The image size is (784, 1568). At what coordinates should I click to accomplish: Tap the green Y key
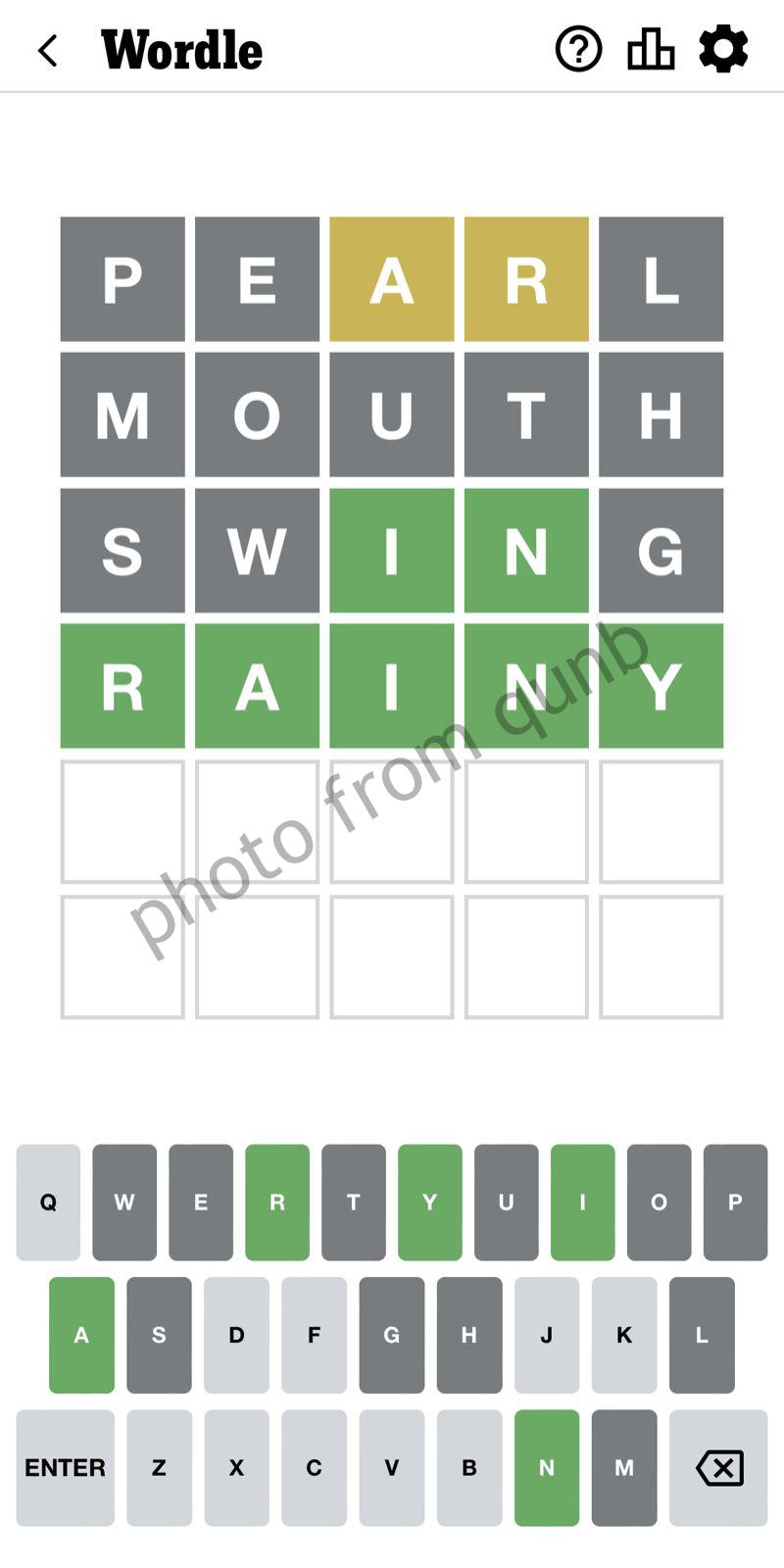point(429,1201)
